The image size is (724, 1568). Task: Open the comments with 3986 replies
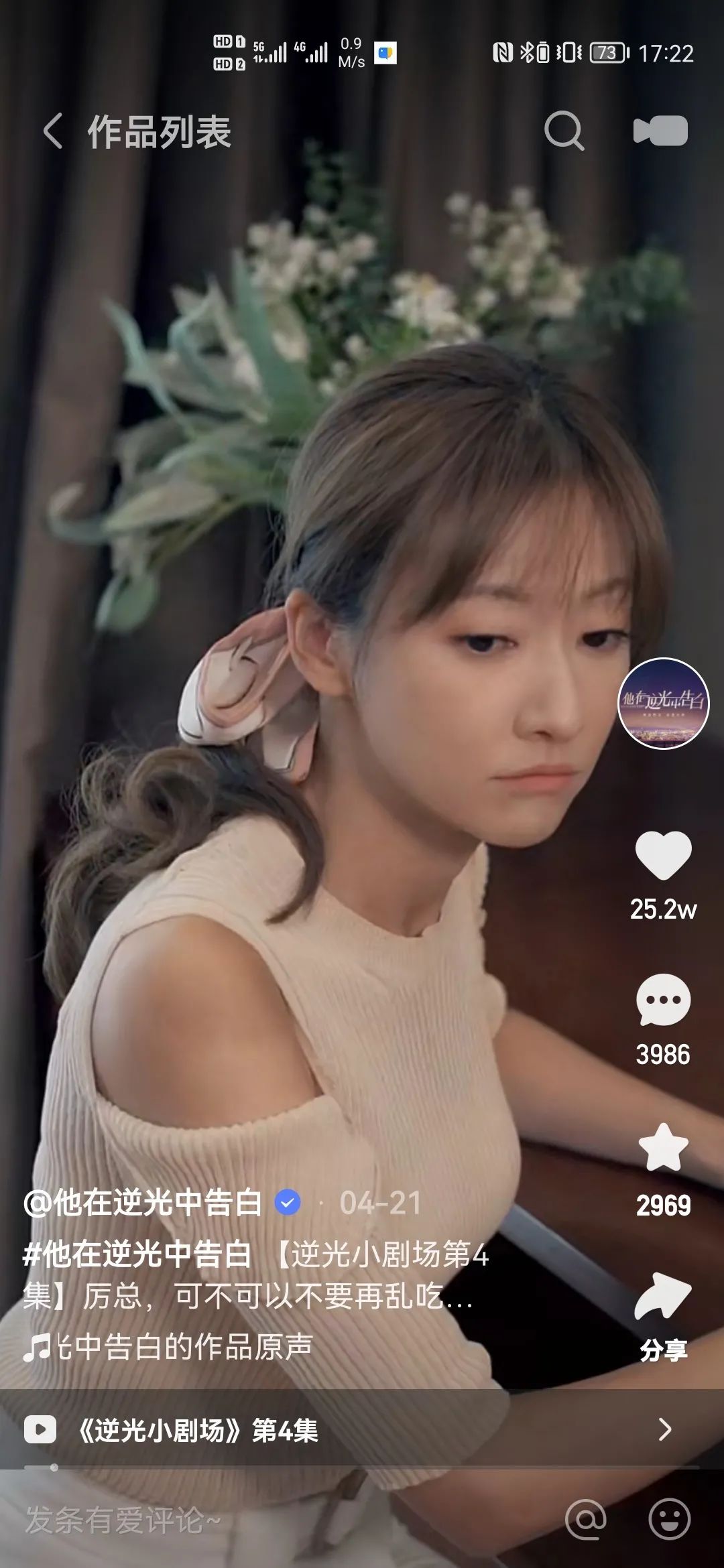coord(663,1000)
